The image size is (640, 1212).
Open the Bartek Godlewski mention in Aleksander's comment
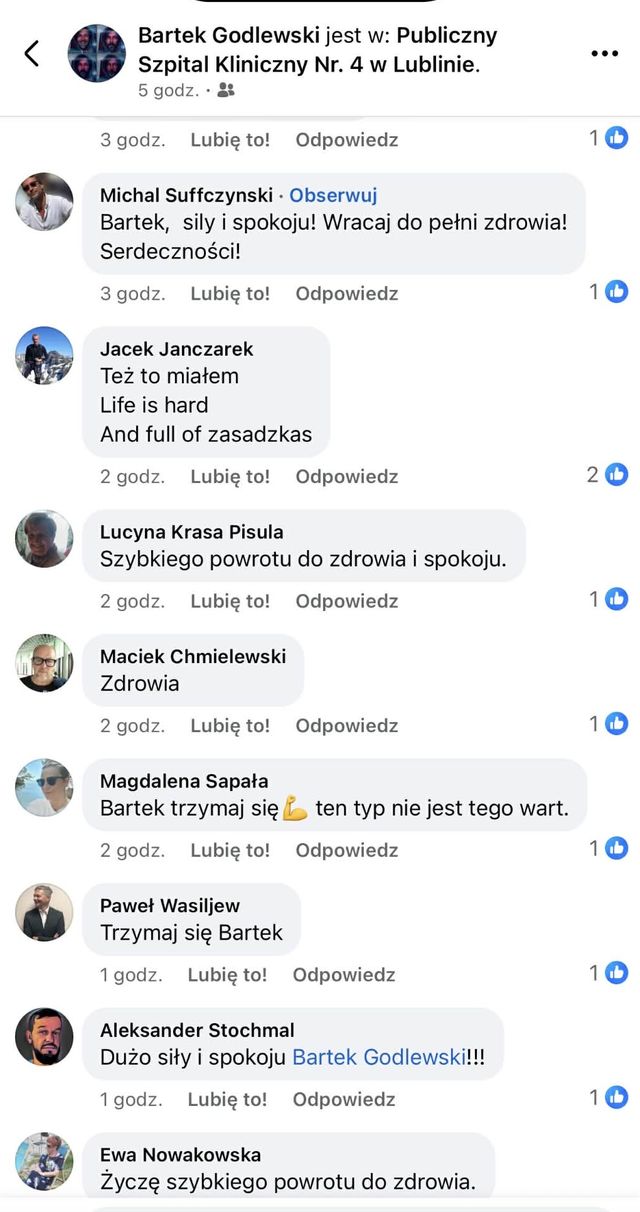click(x=379, y=1057)
